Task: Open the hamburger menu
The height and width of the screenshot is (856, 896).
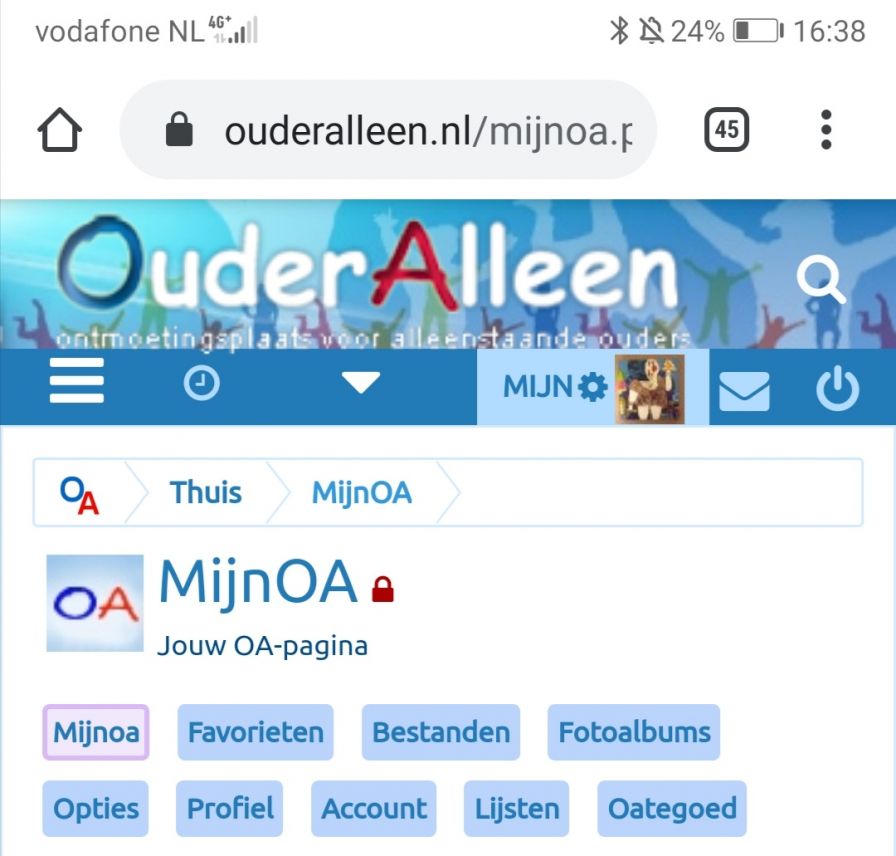Action: click(77, 385)
